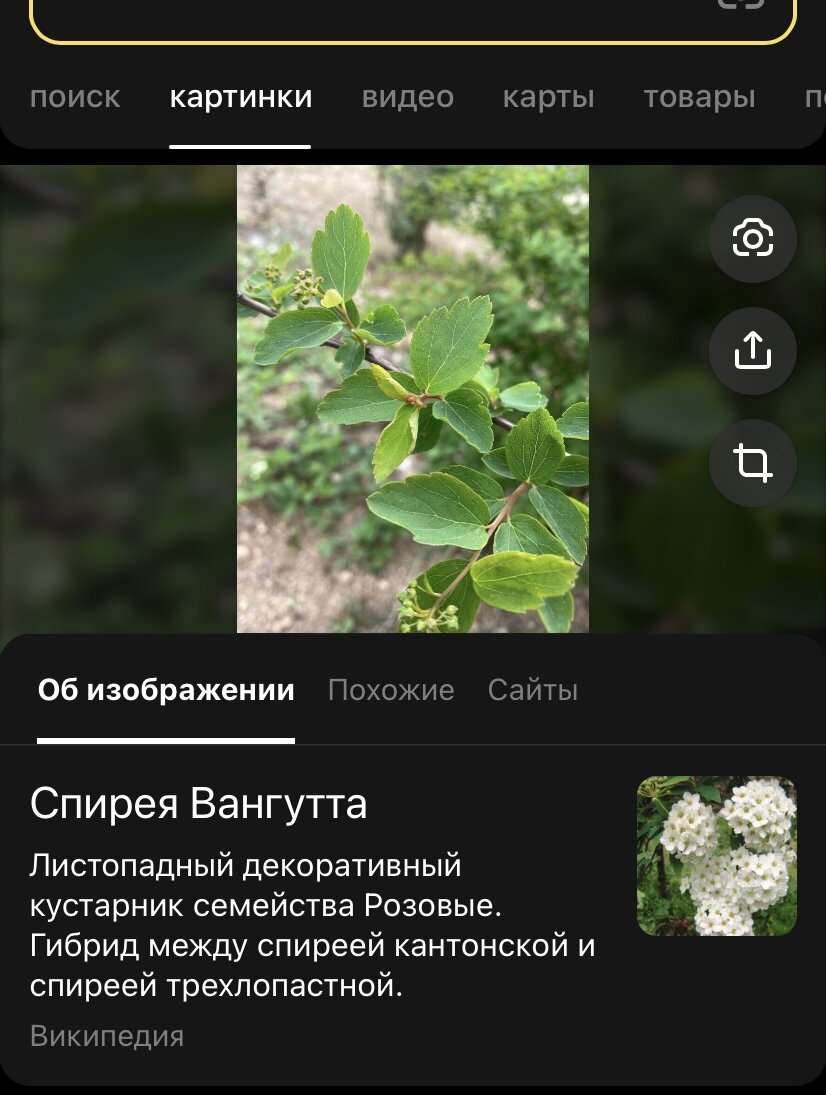The image size is (826, 1095).
Task: Switch to the Похожие tab
Action: pos(391,690)
